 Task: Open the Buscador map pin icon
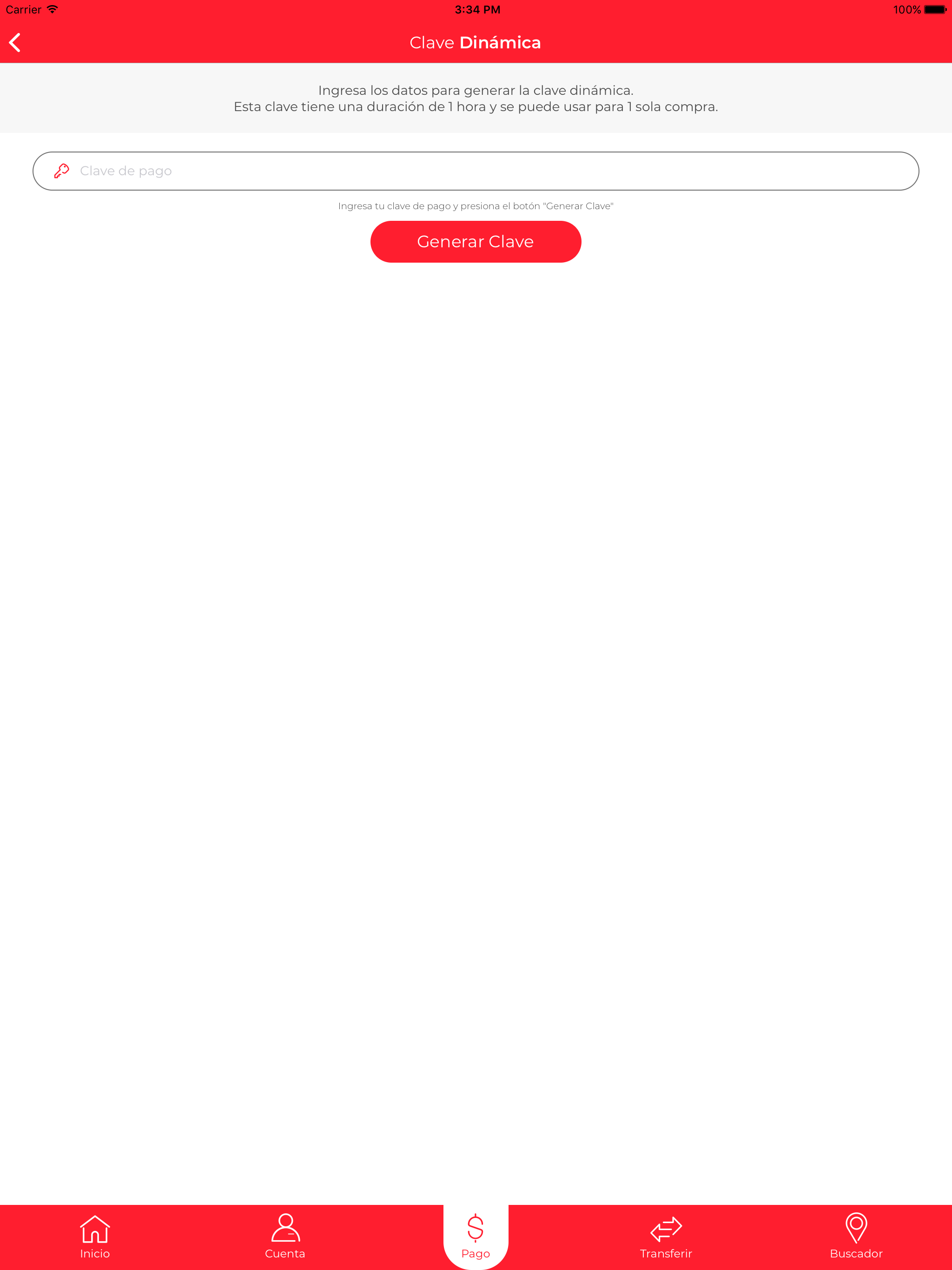tap(856, 1226)
